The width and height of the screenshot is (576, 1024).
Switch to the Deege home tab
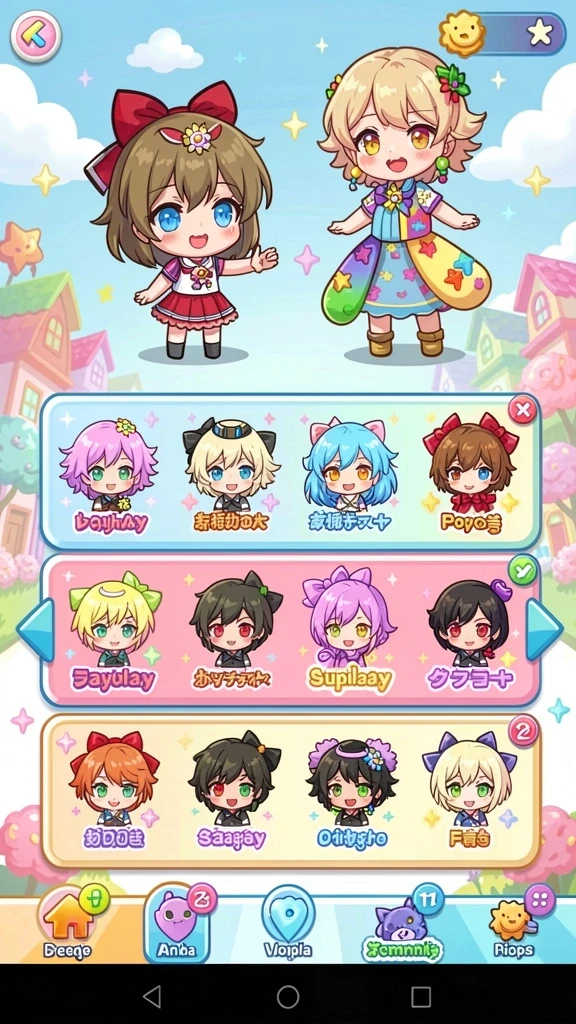[68, 926]
